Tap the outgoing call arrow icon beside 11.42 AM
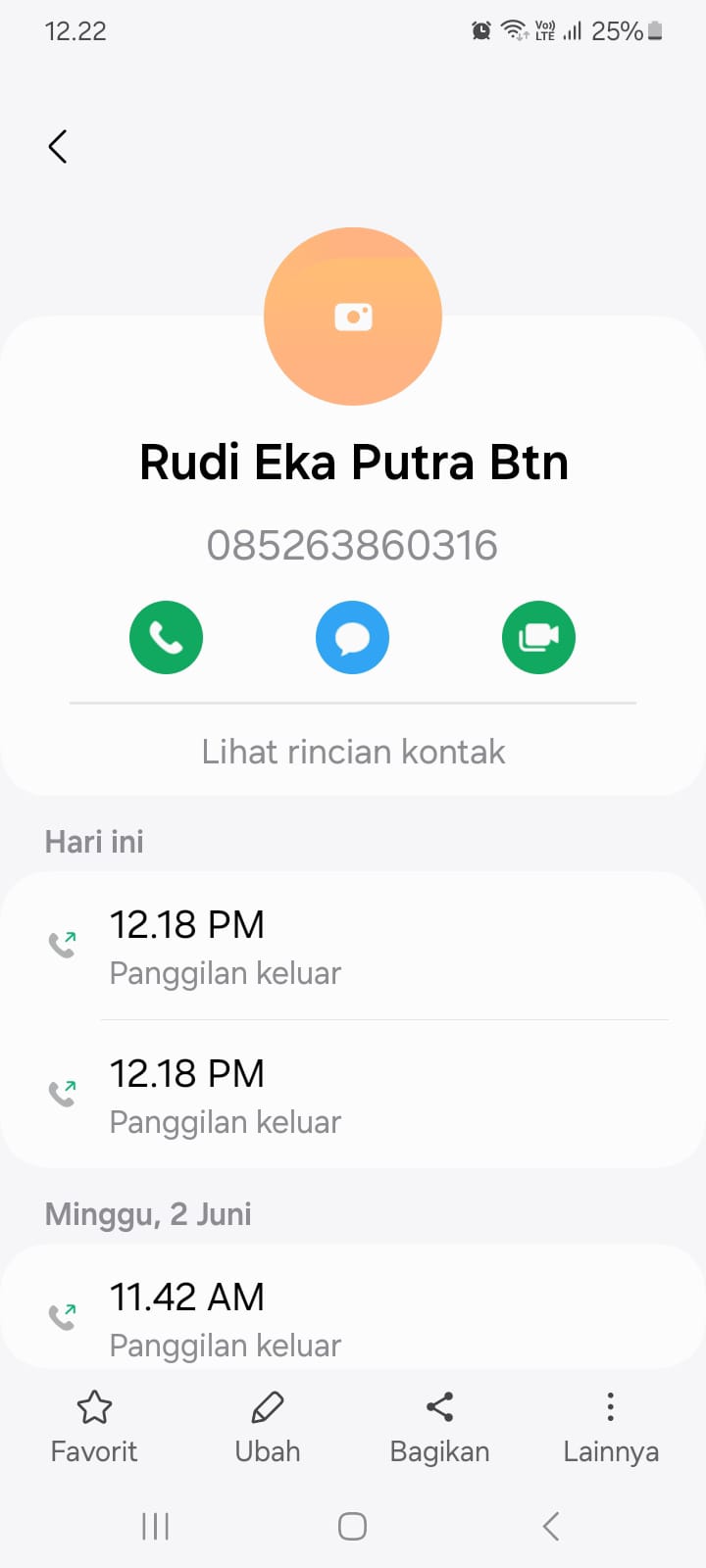The image size is (706, 1568). point(62,1313)
